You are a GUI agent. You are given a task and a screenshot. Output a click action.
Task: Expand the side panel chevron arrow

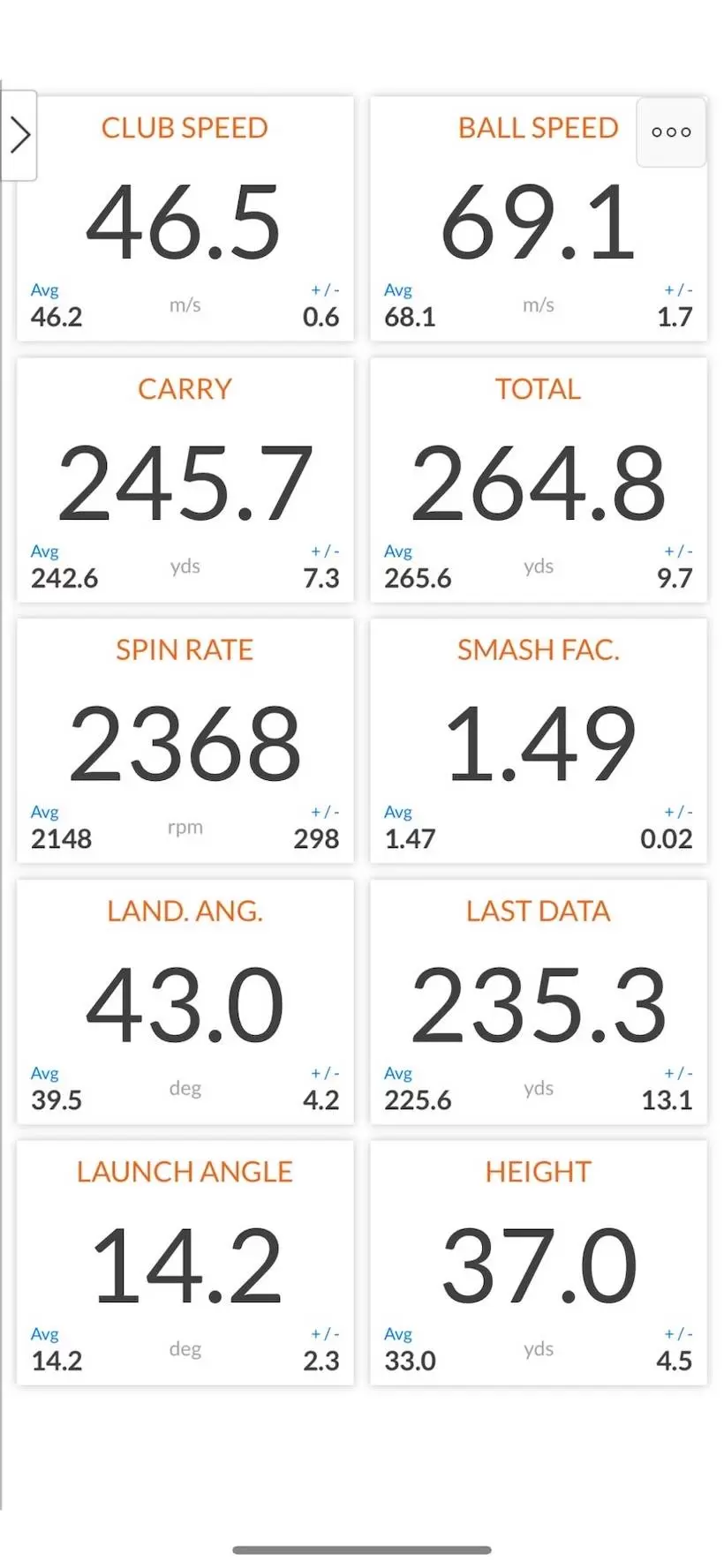click(x=19, y=136)
